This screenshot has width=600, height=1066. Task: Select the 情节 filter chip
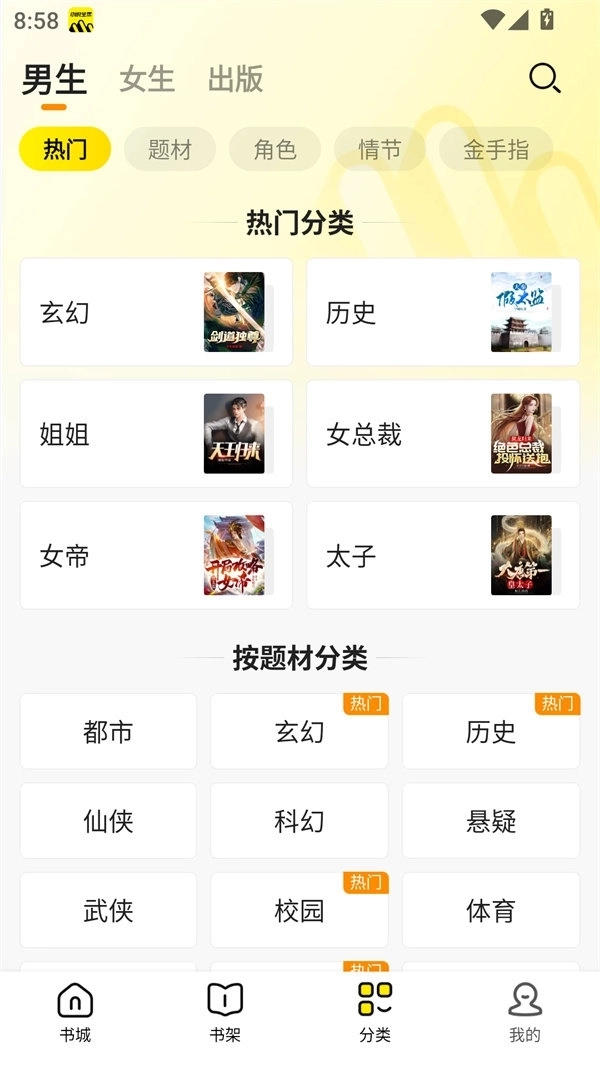click(x=380, y=149)
